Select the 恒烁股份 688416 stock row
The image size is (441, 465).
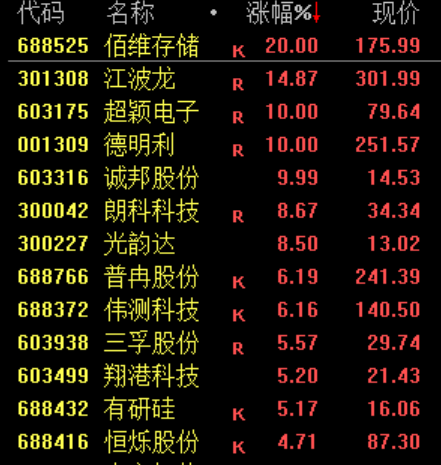pyautogui.click(x=220, y=442)
